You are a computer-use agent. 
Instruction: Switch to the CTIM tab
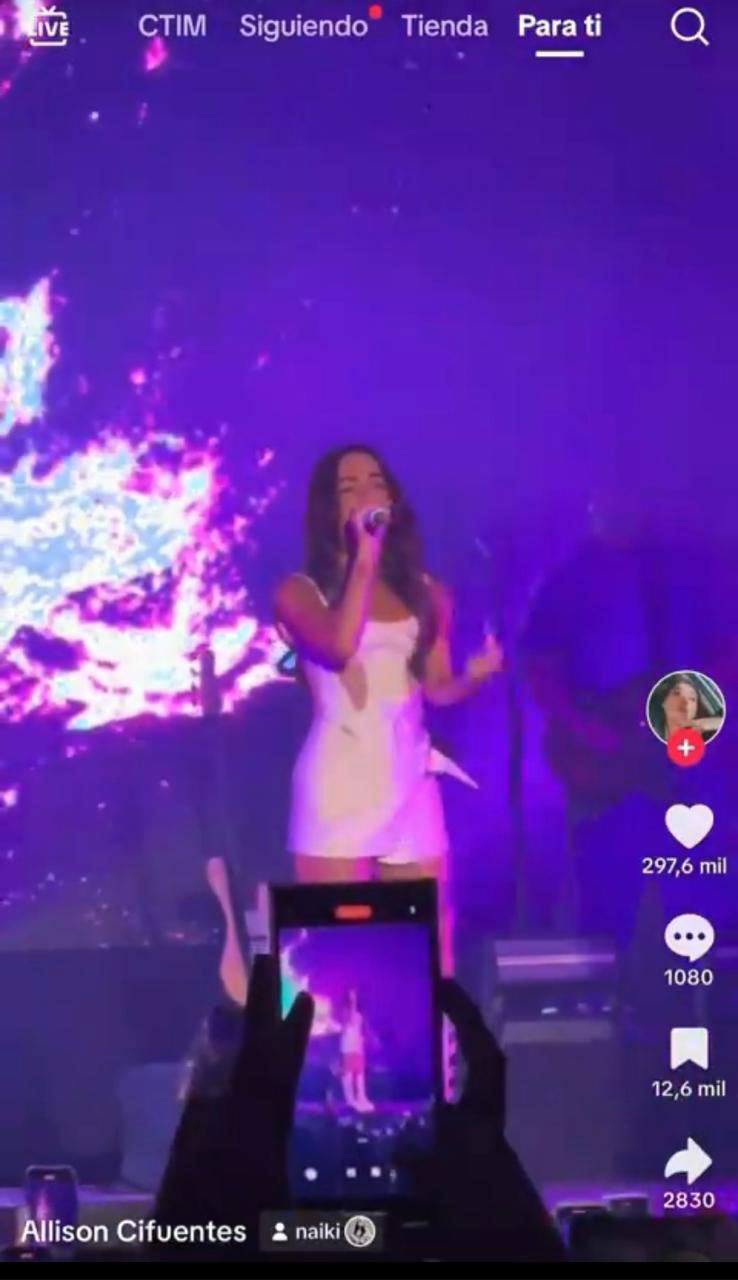point(172,26)
